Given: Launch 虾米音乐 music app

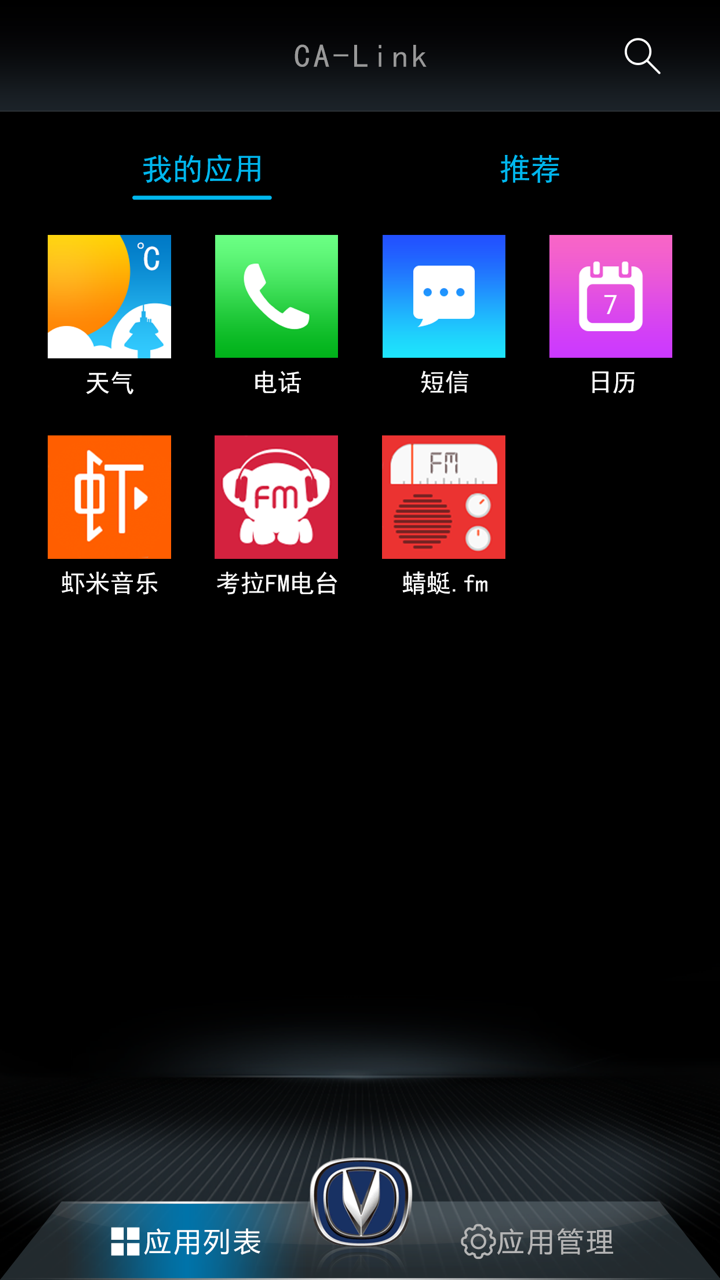Looking at the screenshot, I should pos(109,497).
